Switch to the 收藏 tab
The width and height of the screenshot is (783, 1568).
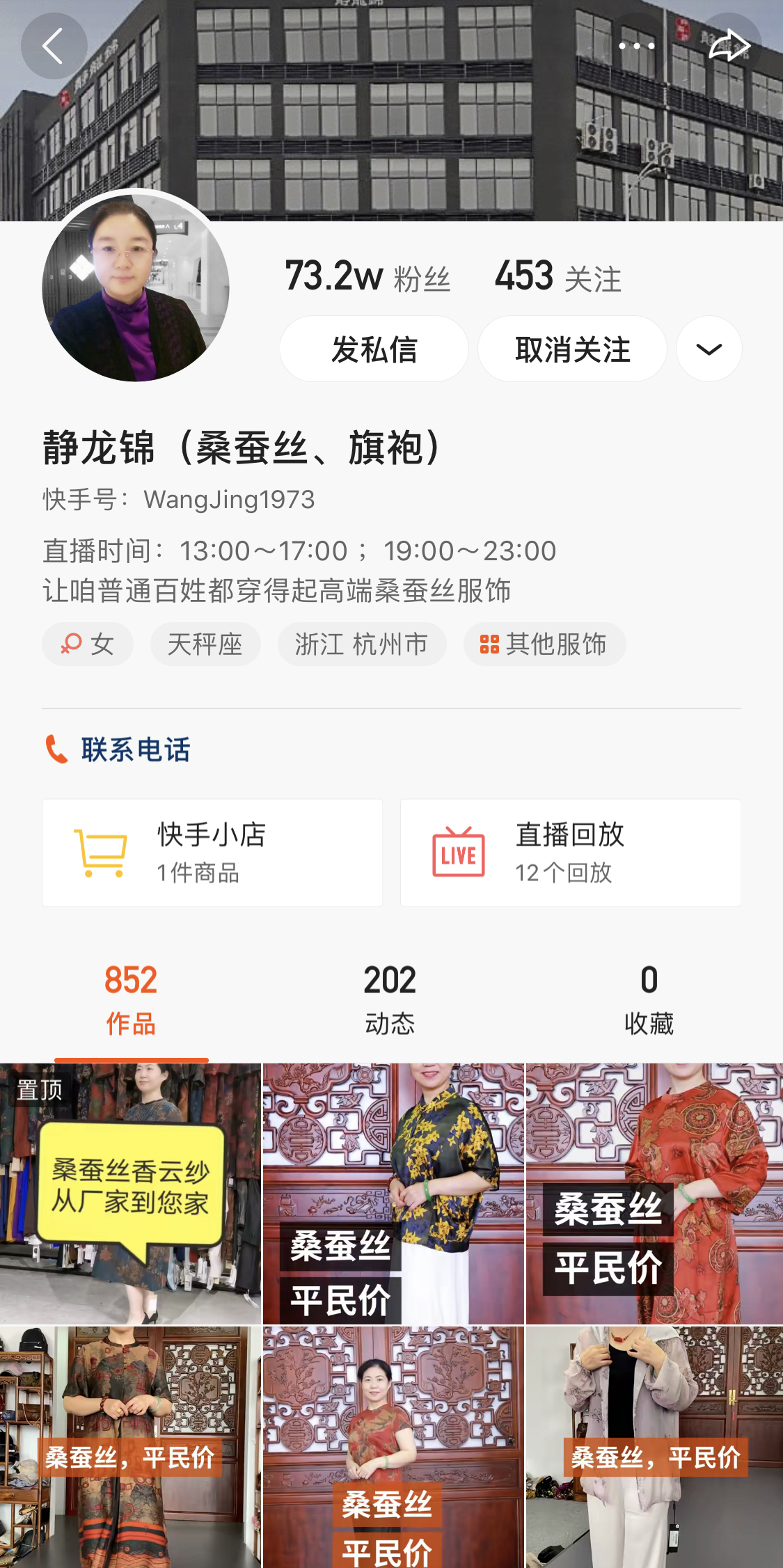click(649, 999)
